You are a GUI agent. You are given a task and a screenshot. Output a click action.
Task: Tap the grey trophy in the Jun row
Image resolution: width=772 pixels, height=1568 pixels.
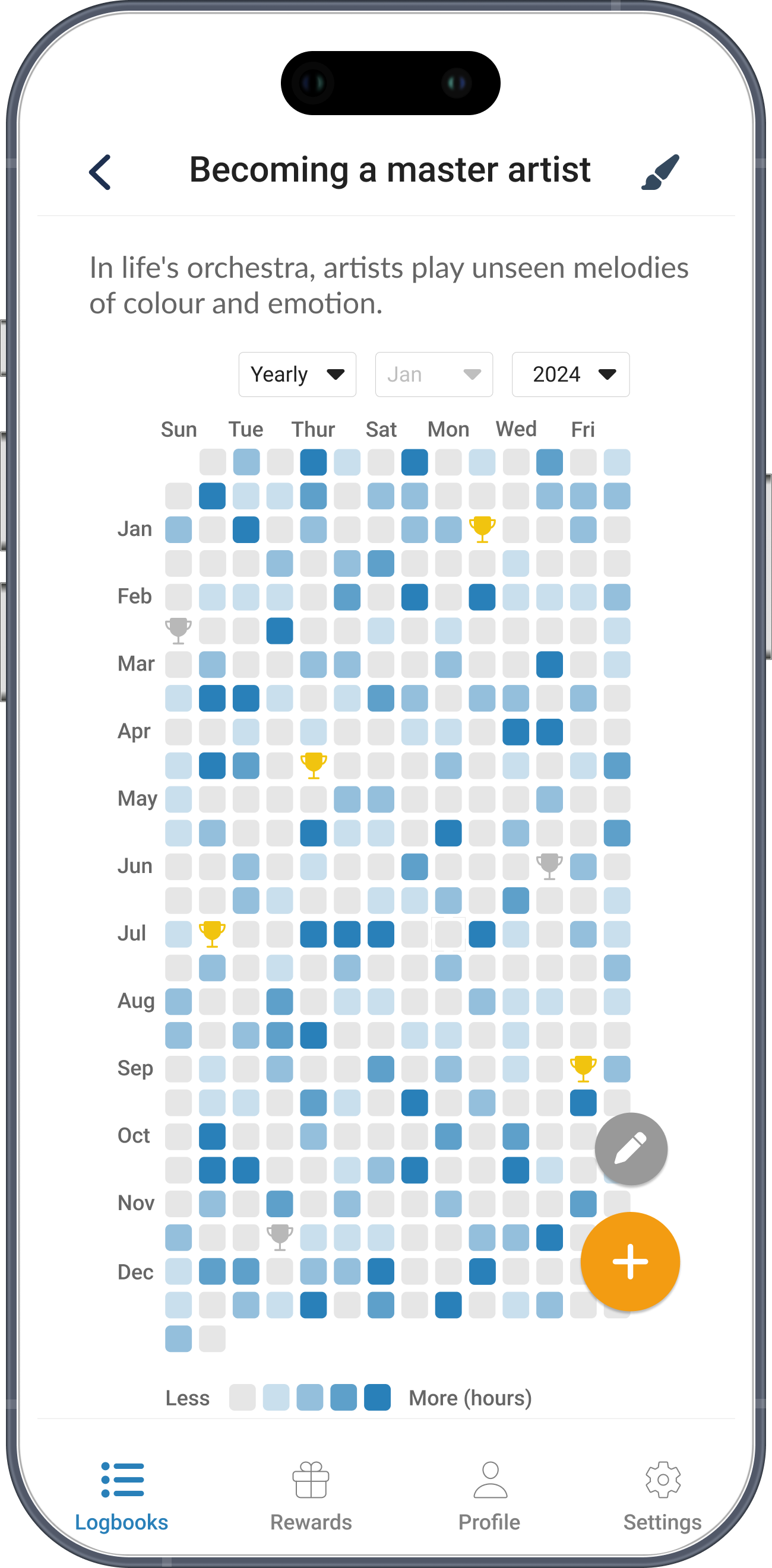[x=549, y=866]
